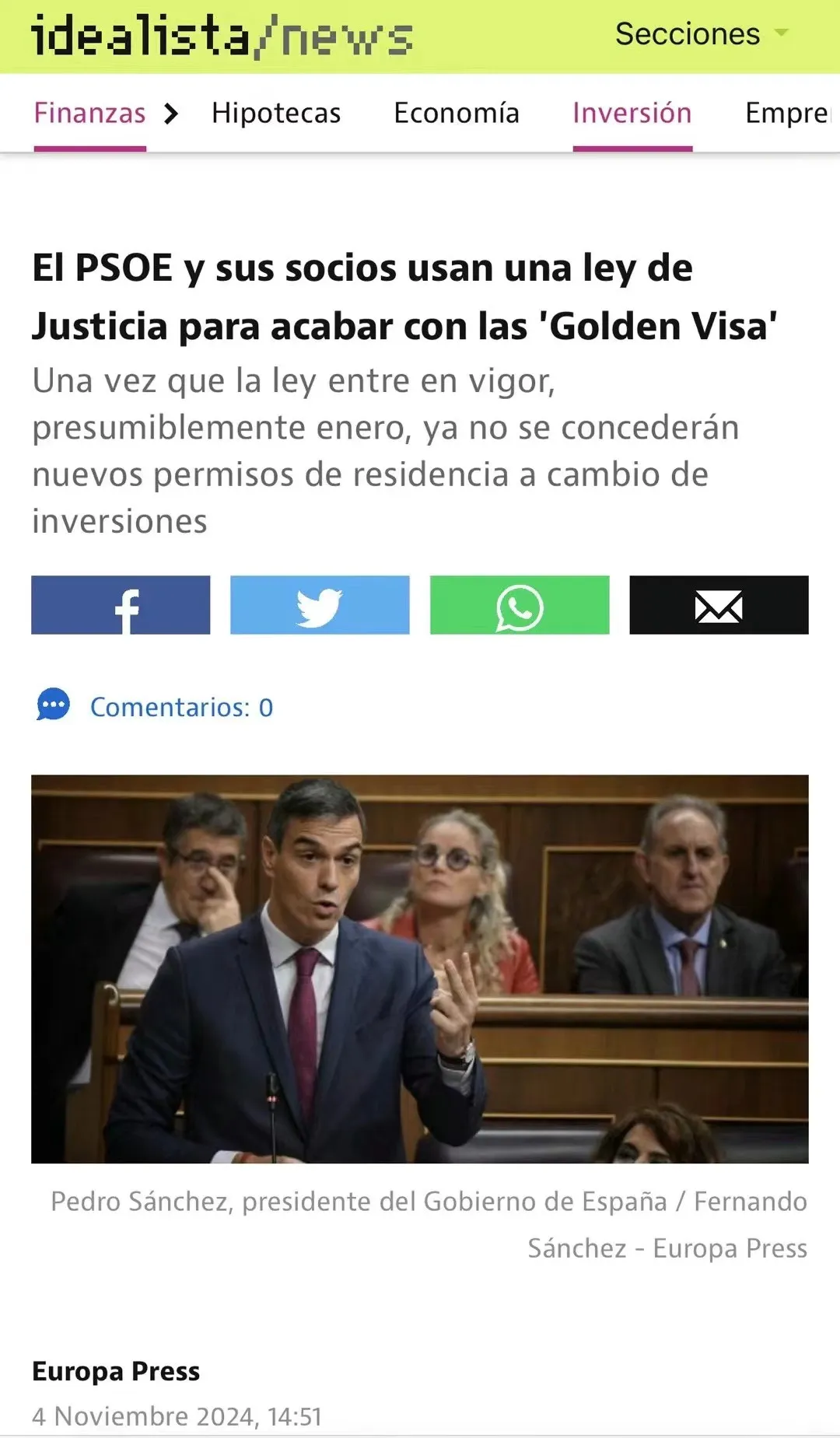840x1438 pixels.
Task: Open the Comentarios: 0 link
Action: (x=180, y=707)
